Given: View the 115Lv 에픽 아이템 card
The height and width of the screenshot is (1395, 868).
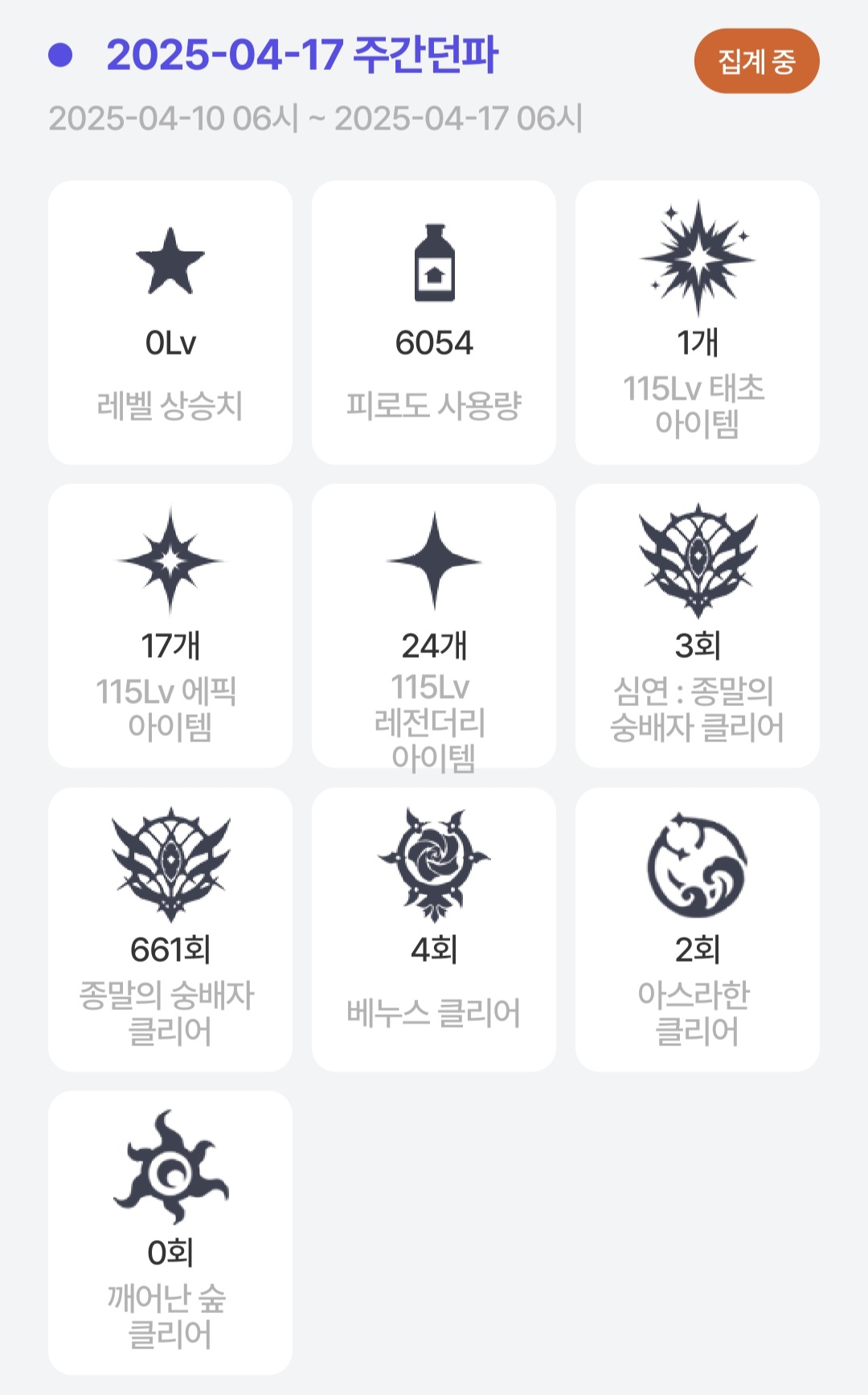Looking at the screenshot, I should tap(170, 626).
